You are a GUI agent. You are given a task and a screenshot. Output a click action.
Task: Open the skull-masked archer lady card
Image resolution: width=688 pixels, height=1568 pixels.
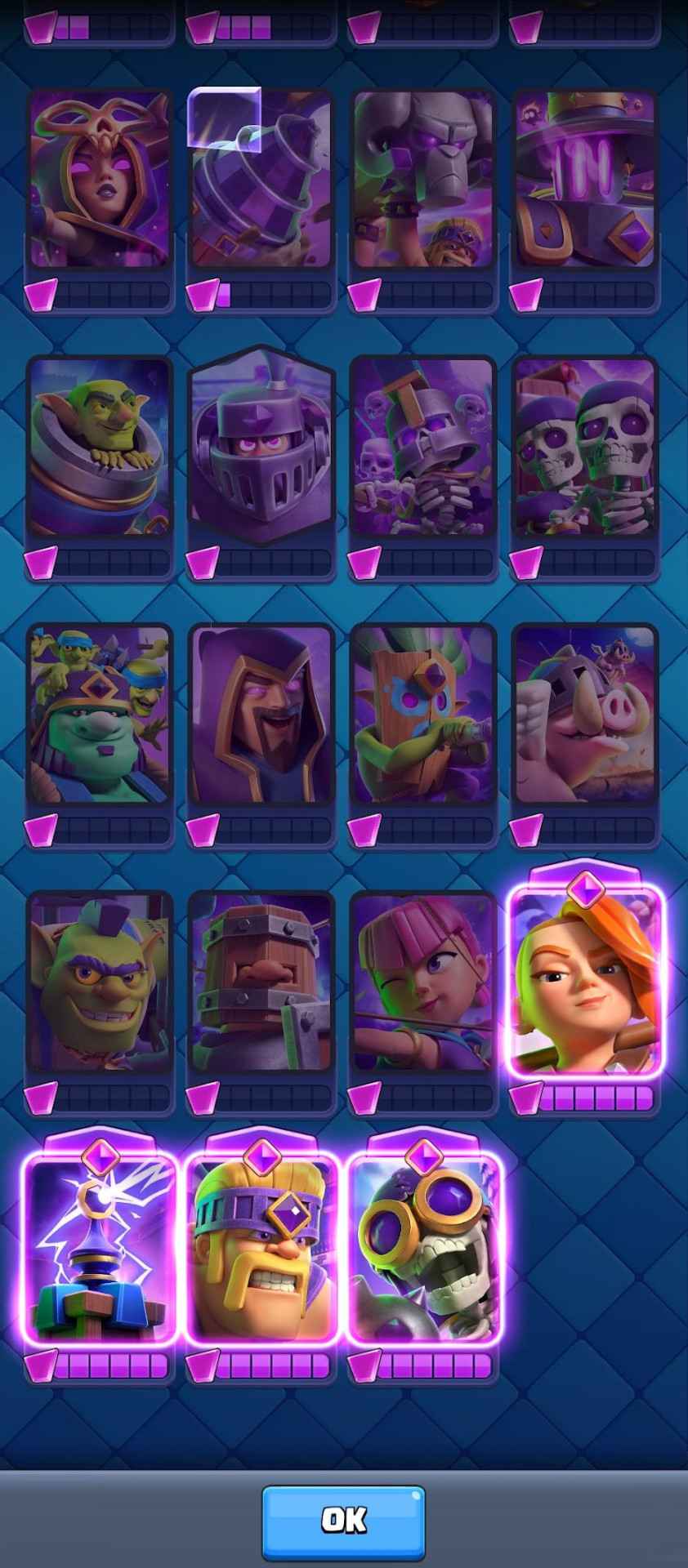click(100, 180)
